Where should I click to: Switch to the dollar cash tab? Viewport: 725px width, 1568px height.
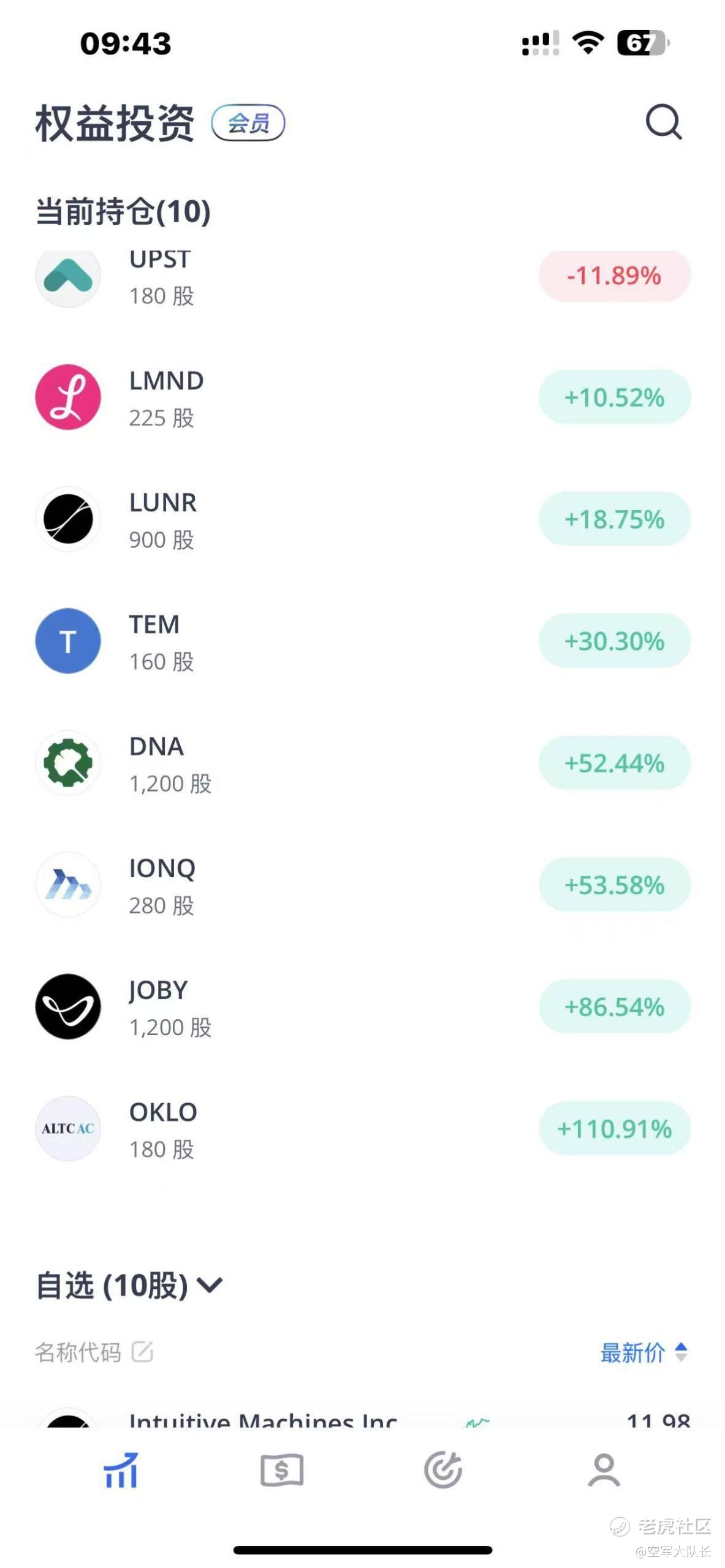pos(282,1470)
